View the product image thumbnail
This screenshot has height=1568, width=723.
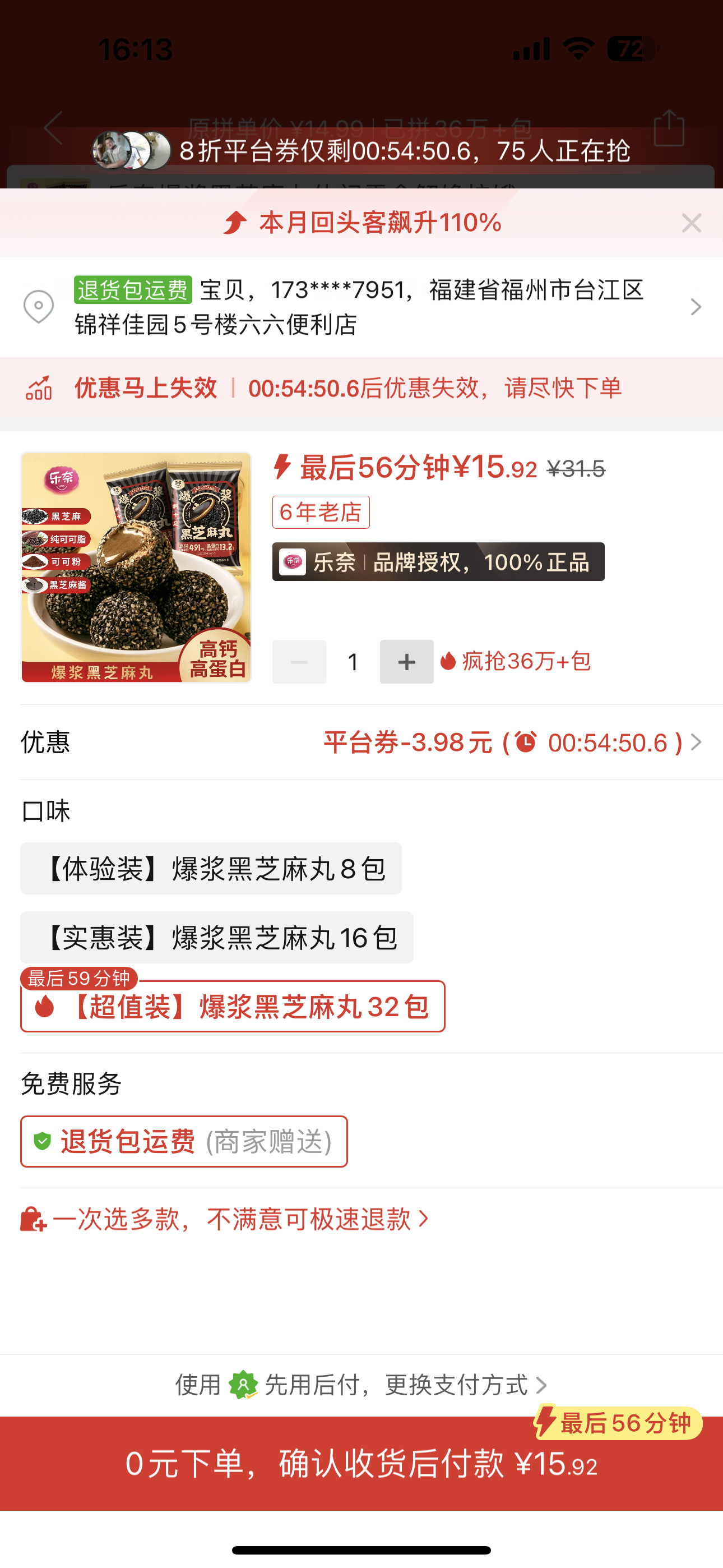[136, 568]
